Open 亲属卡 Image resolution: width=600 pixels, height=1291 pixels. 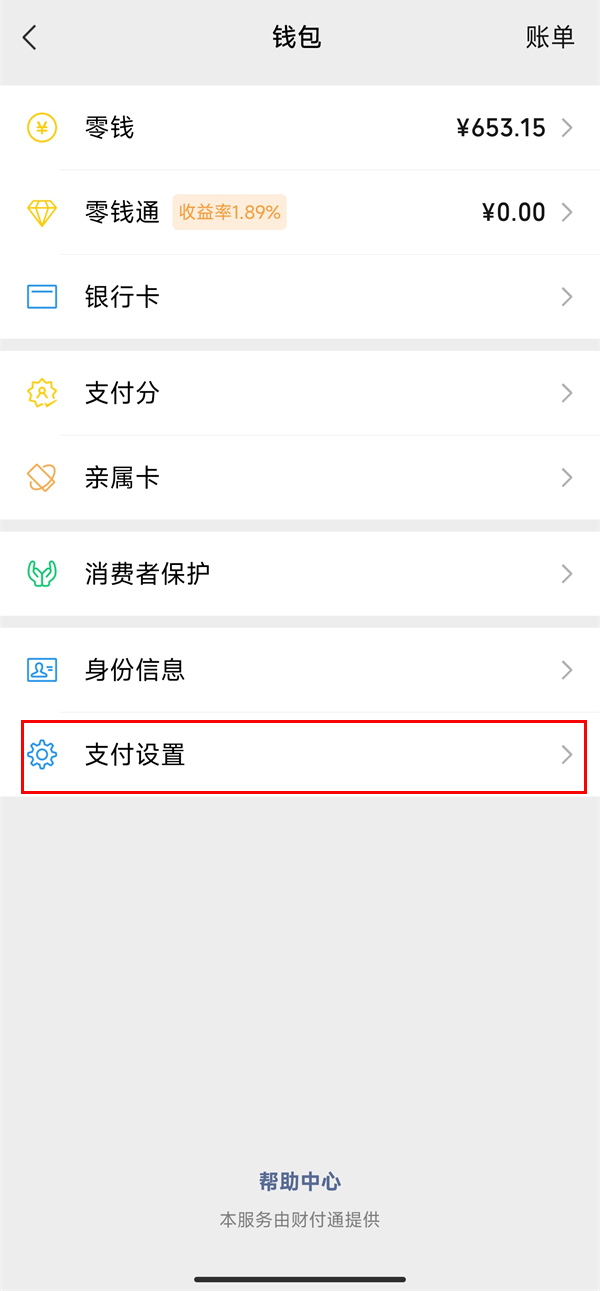(x=300, y=478)
